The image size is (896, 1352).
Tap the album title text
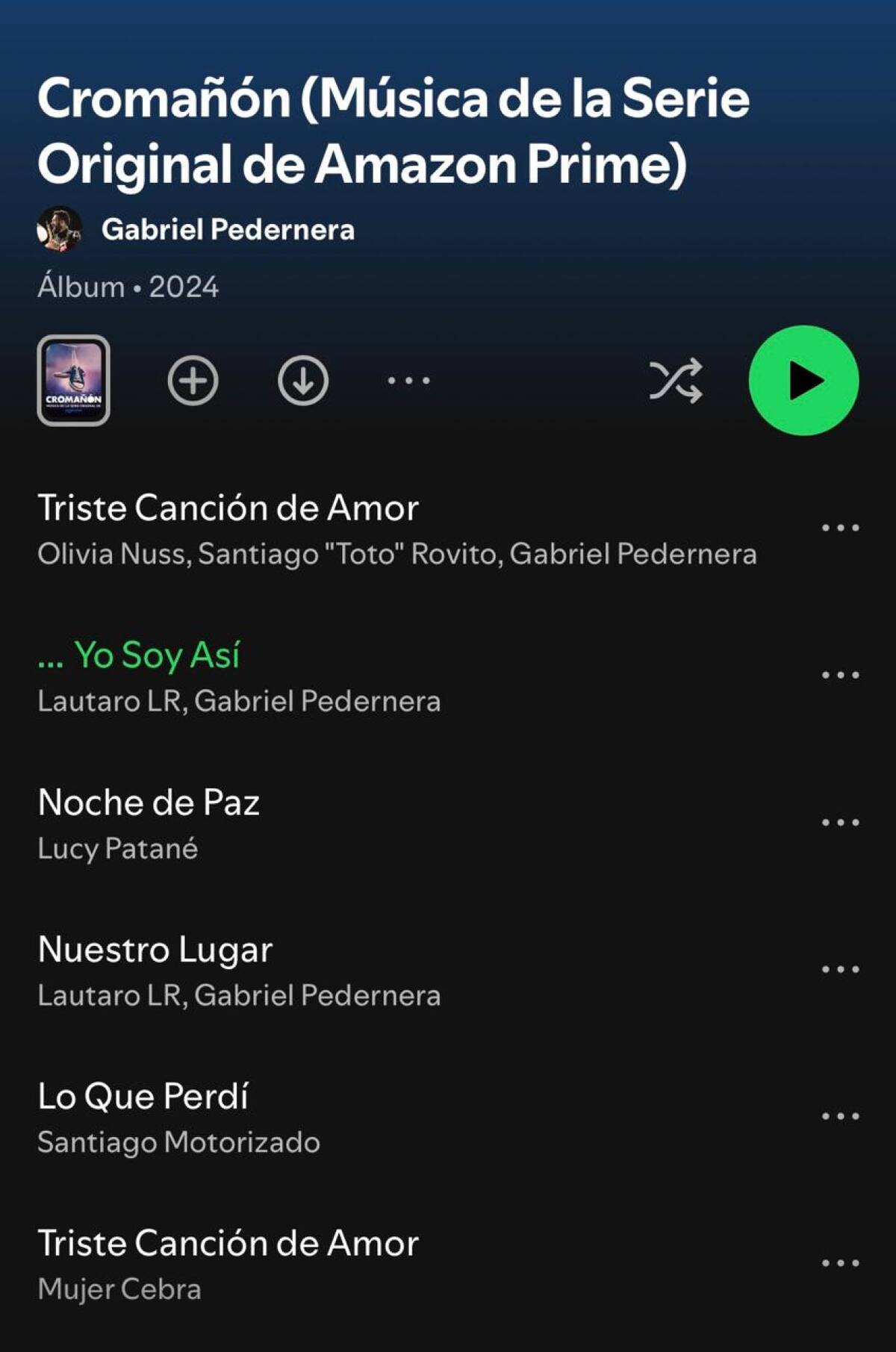coord(396,128)
